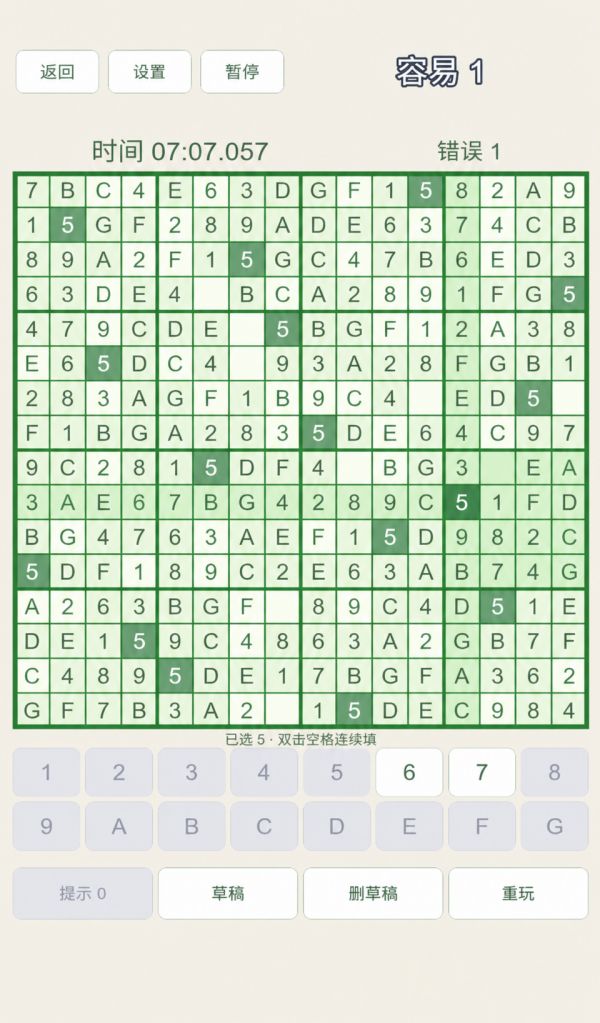Select number 9 on the keypad
The height and width of the screenshot is (1023, 600).
coord(46,827)
